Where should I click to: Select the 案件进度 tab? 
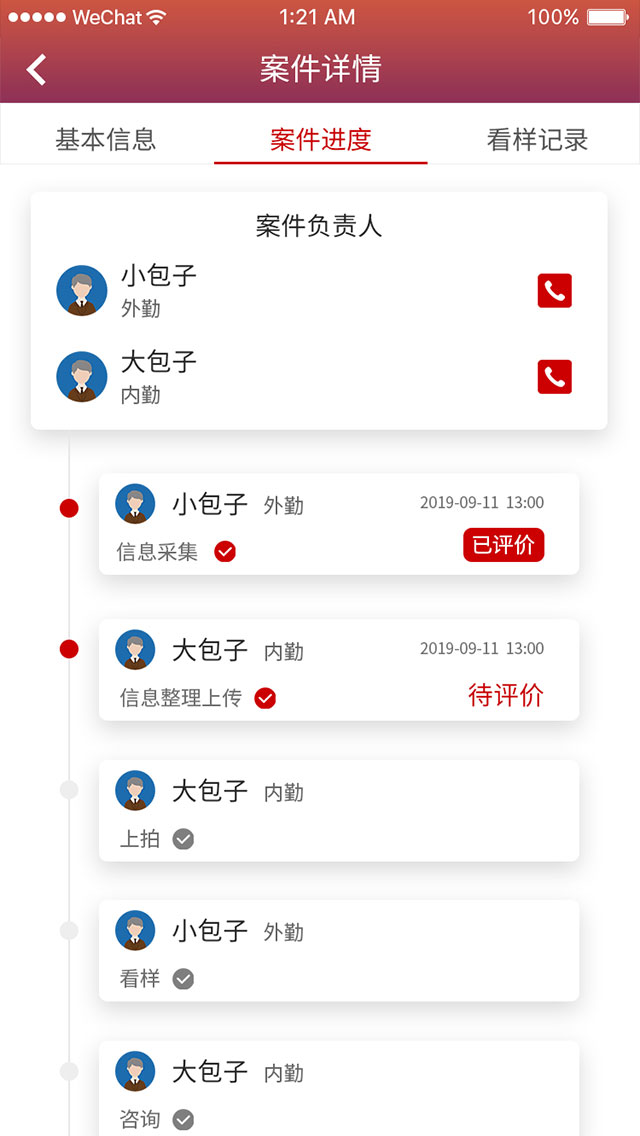tap(321, 140)
